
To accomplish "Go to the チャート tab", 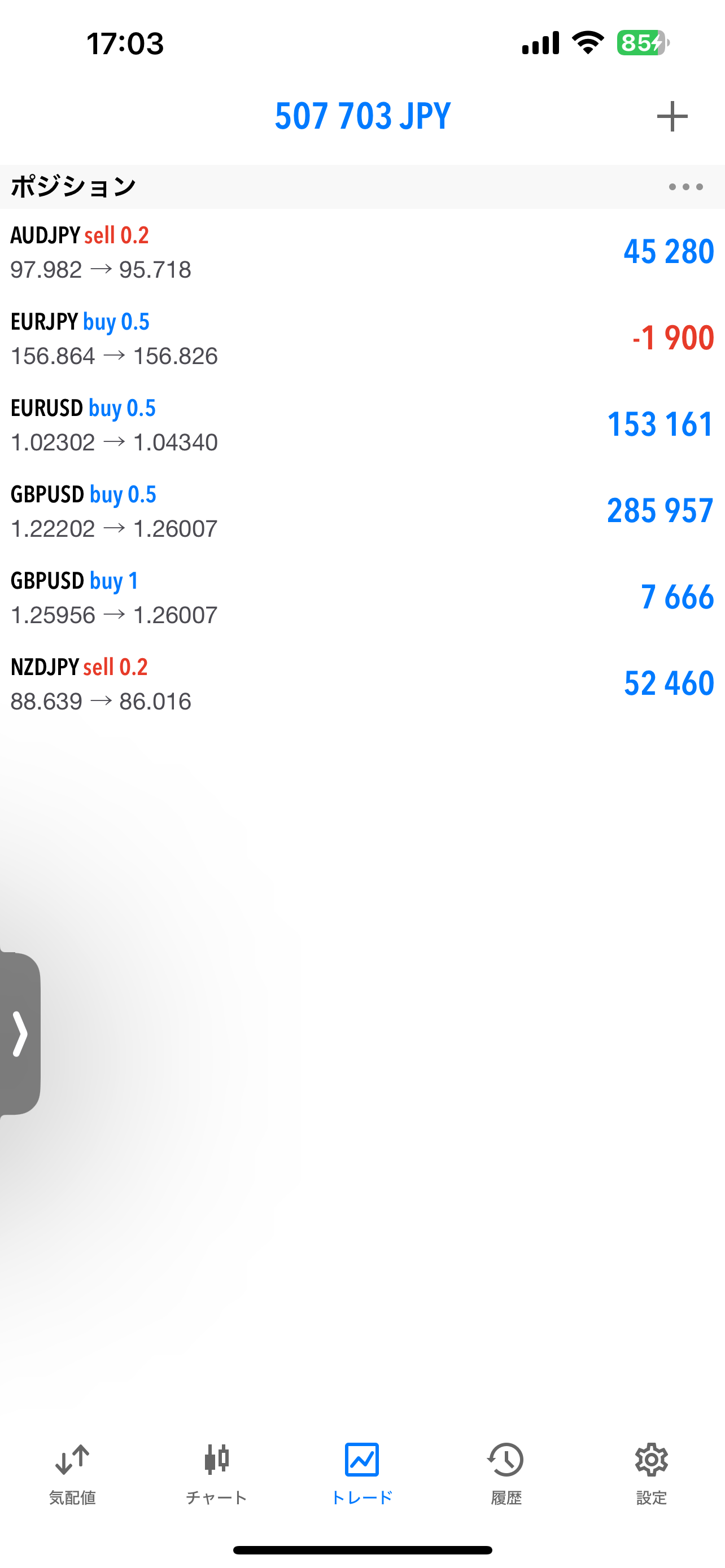I will pyautogui.click(x=217, y=1473).
